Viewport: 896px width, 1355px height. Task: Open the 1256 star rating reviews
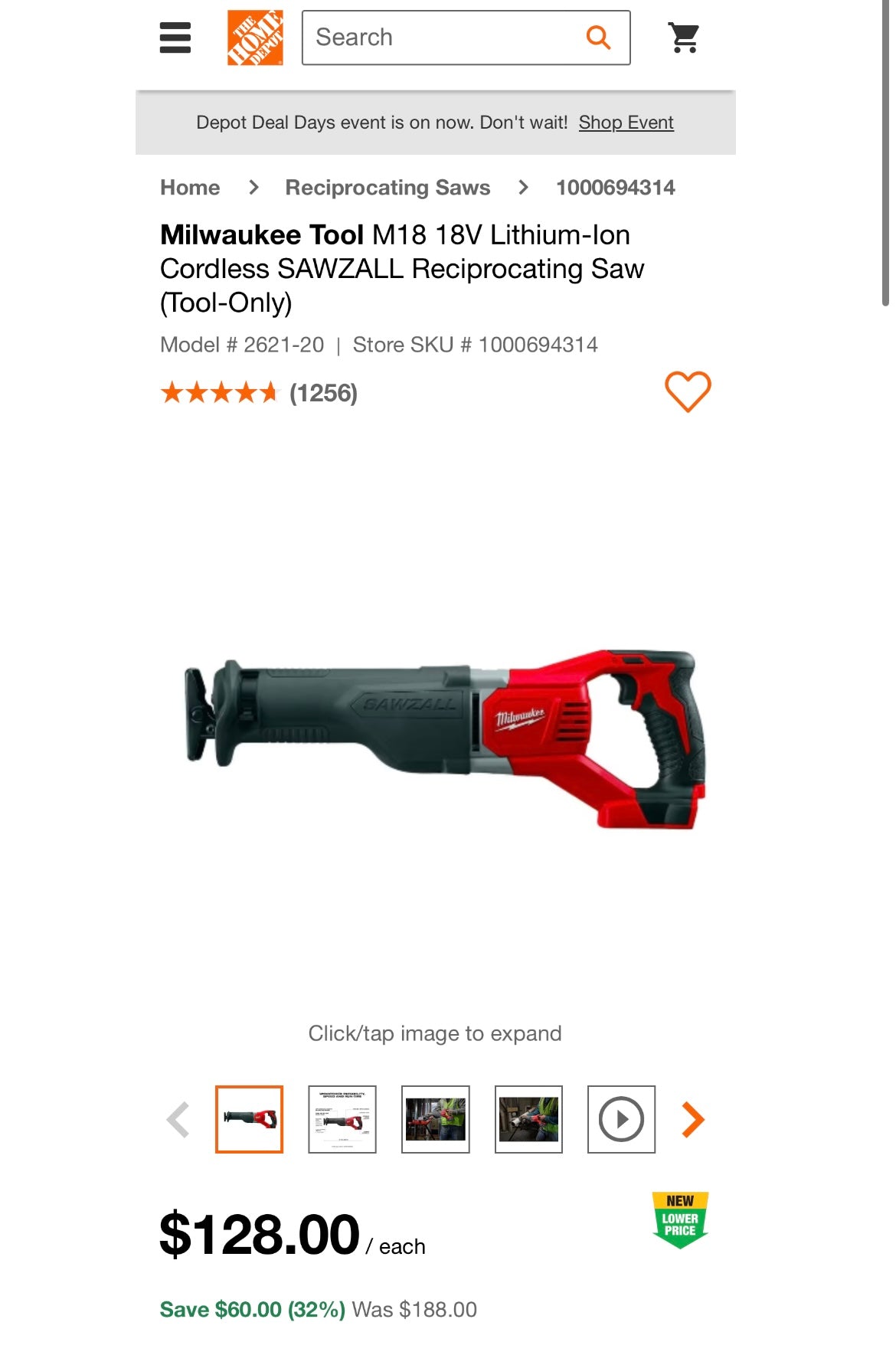click(259, 393)
